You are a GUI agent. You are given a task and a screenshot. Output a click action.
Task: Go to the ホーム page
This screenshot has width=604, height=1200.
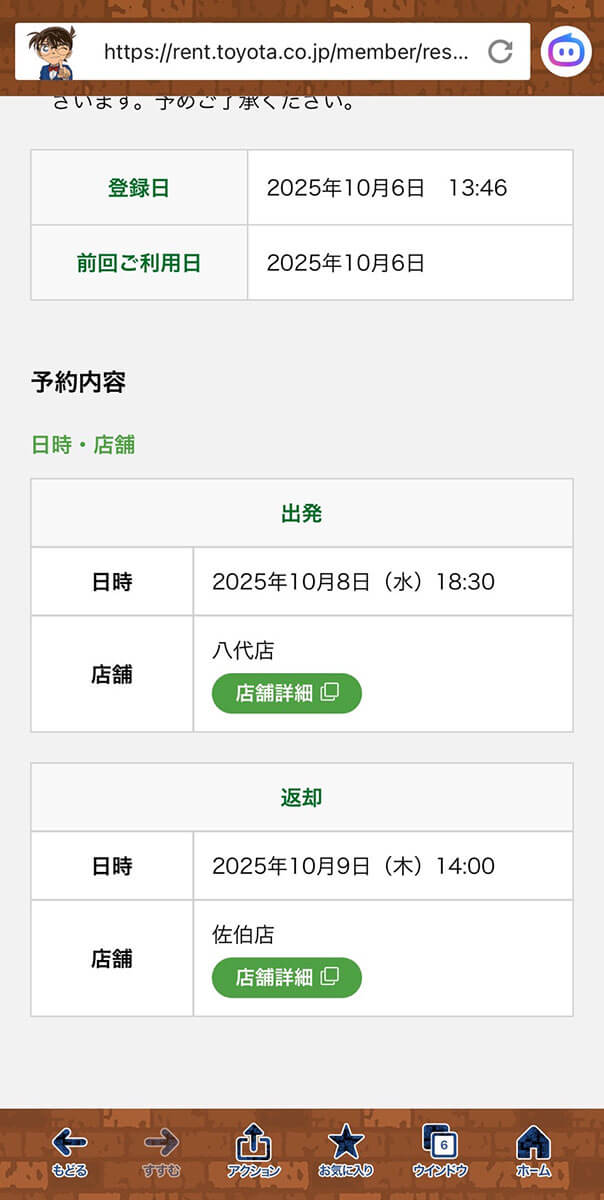[533, 1152]
